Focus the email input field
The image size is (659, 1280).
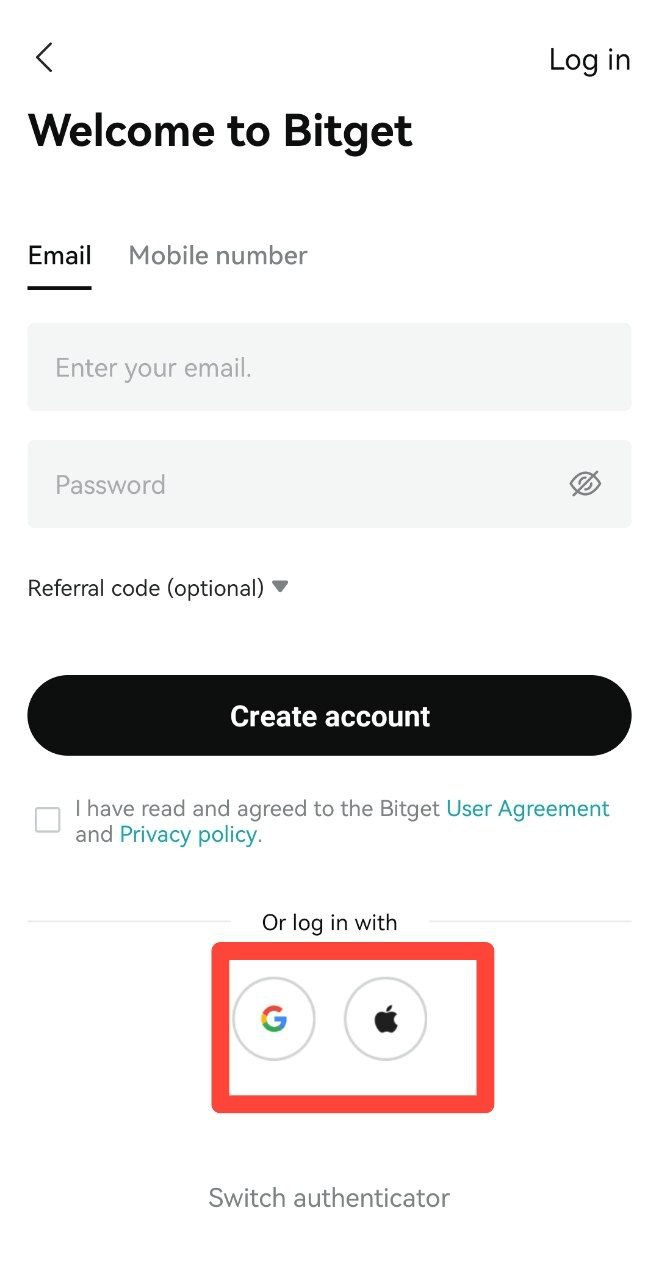pos(329,367)
